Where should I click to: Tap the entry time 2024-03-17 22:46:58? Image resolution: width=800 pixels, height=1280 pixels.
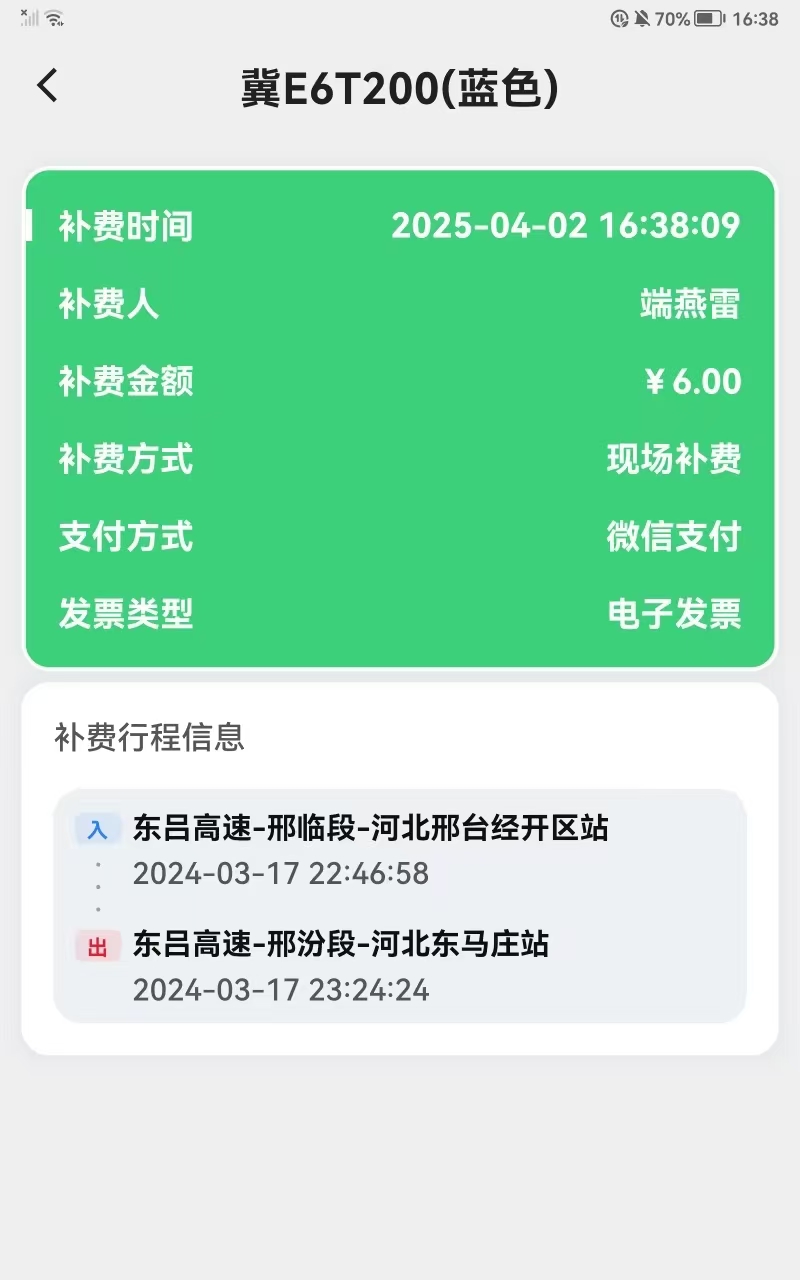coord(283,874)
